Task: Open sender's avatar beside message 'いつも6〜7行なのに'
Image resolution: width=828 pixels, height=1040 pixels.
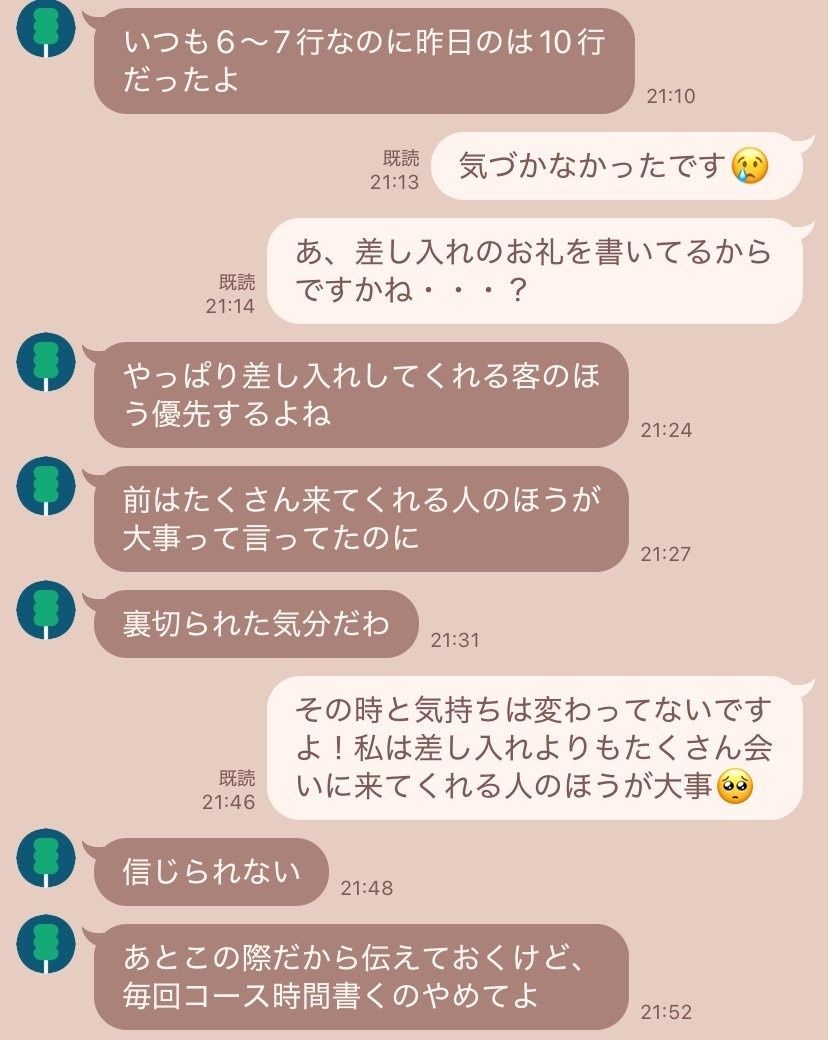Action: point(47,28)
